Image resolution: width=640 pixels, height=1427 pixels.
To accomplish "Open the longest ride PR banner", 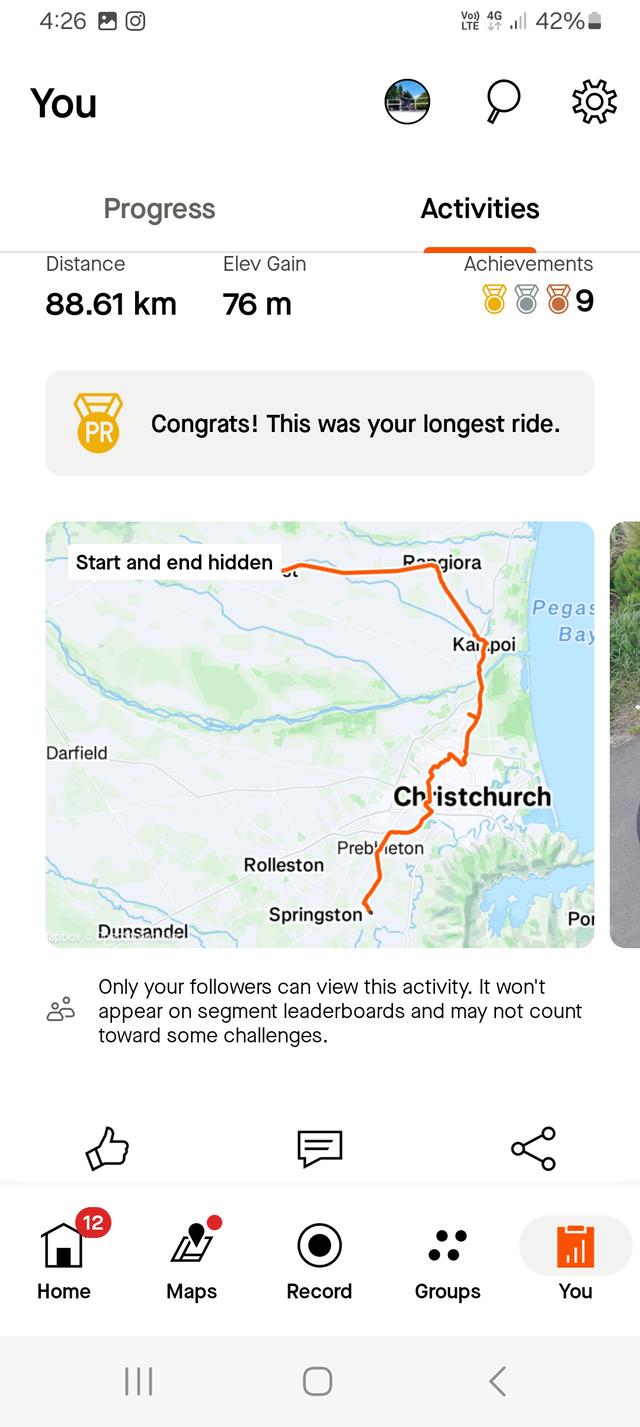I will [320, 423].
